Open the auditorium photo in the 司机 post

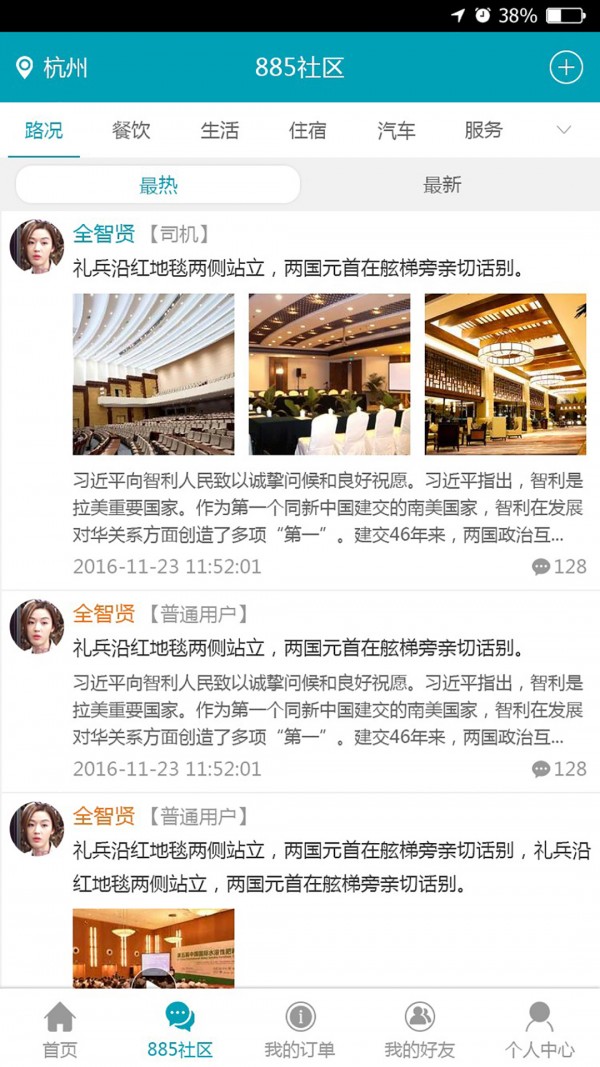pos(153,374)
